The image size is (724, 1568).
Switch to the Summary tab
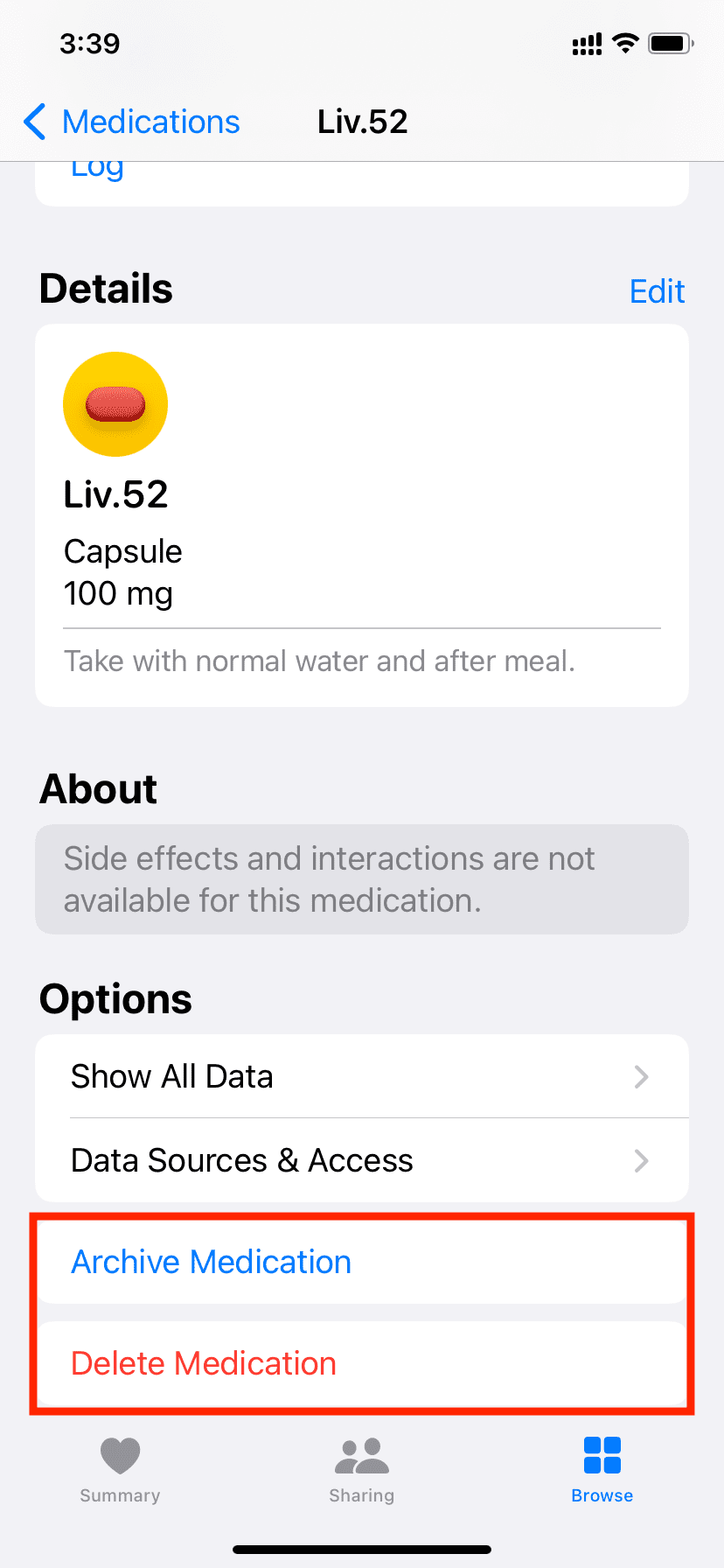click(120, 1470)
